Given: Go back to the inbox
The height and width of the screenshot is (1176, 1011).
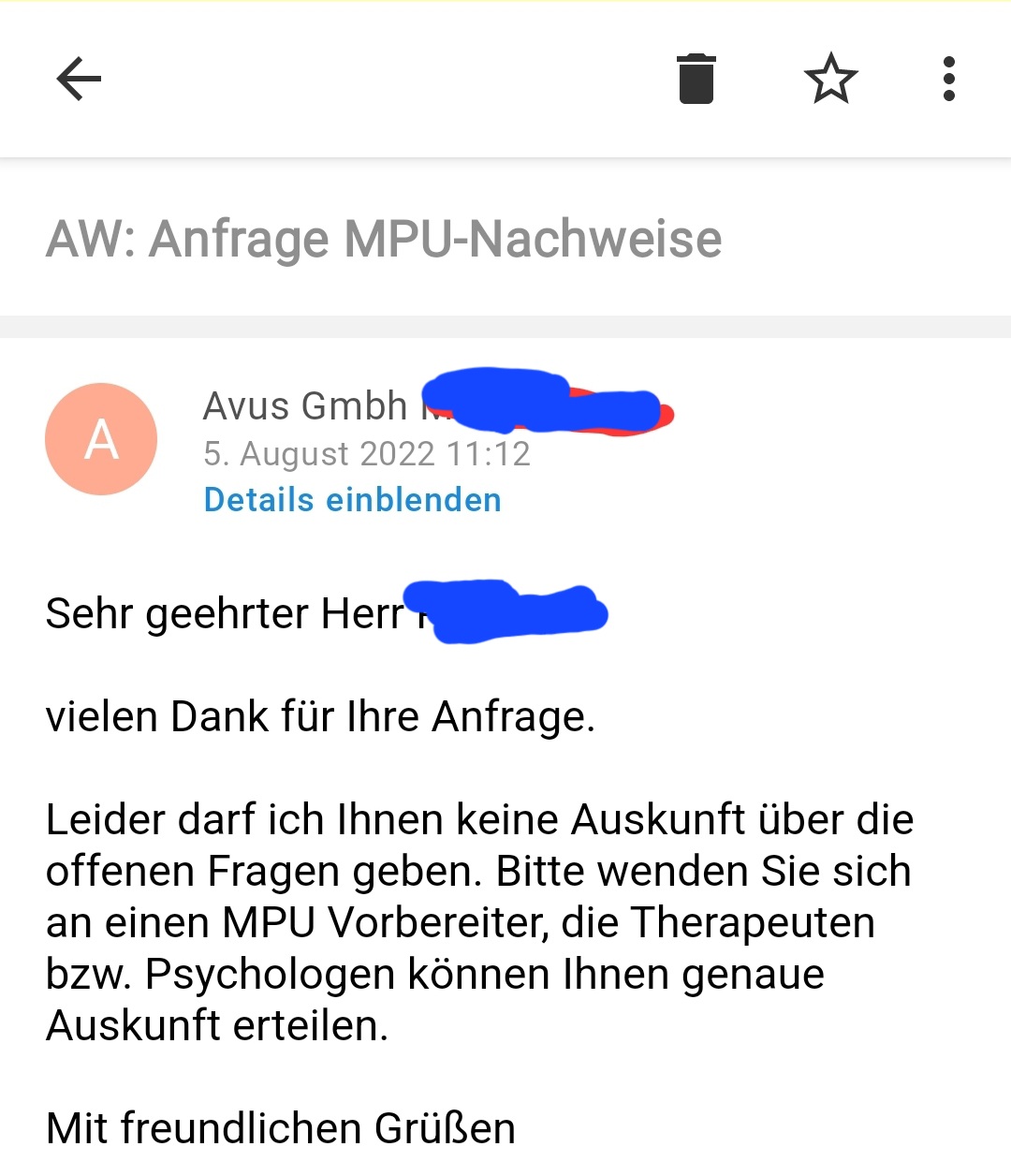Looking at the screenshot, I should tap(79, 79).
